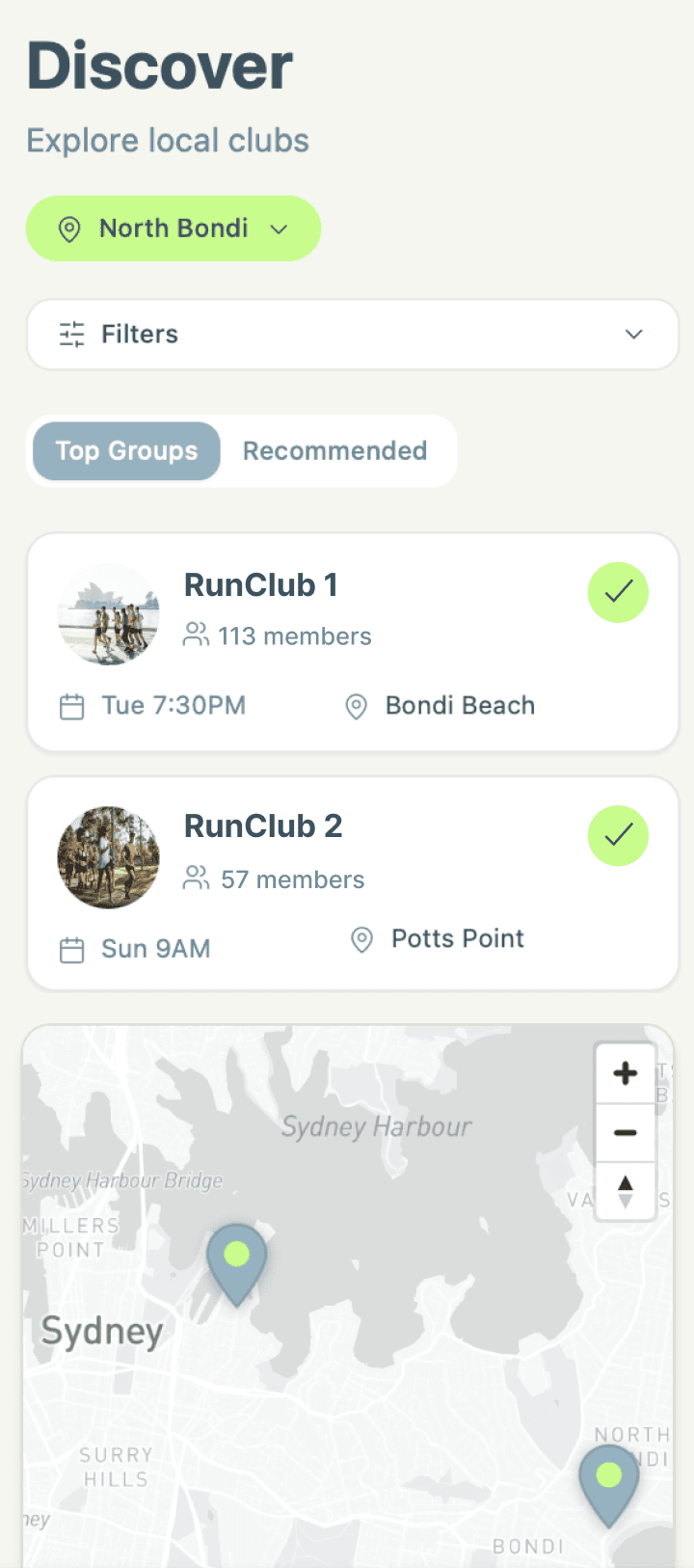Toggle the green checkmark on RunClub 2
This screenshot has width=694, height=1568.
618,835
